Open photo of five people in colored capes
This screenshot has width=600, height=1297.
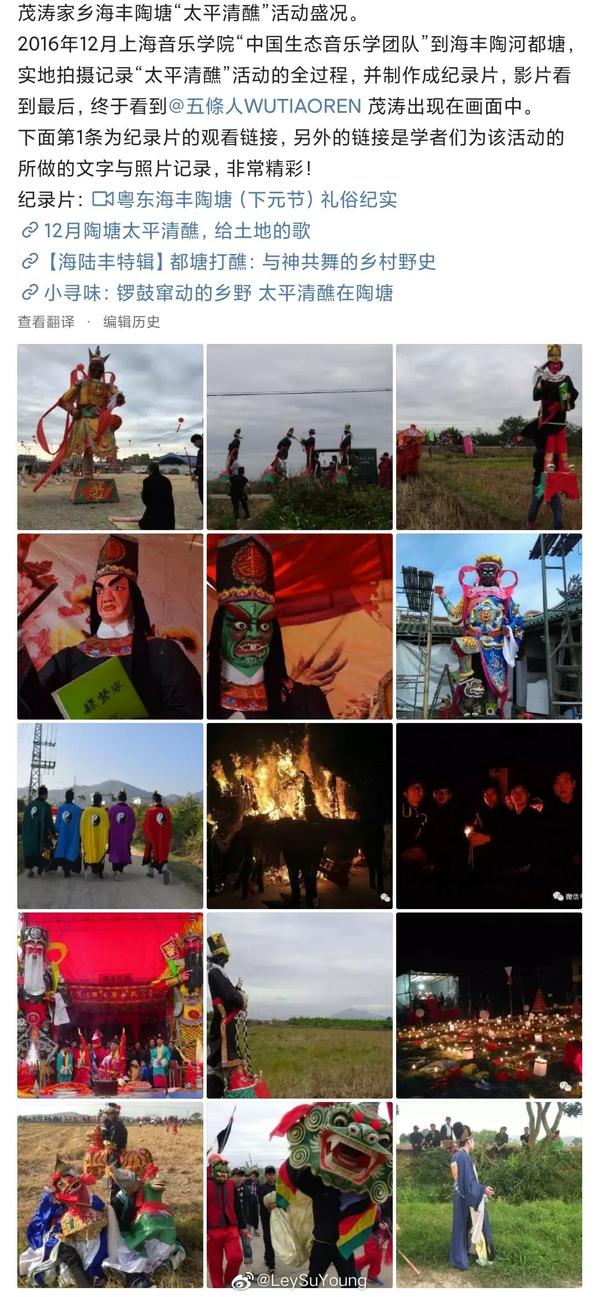110,816
